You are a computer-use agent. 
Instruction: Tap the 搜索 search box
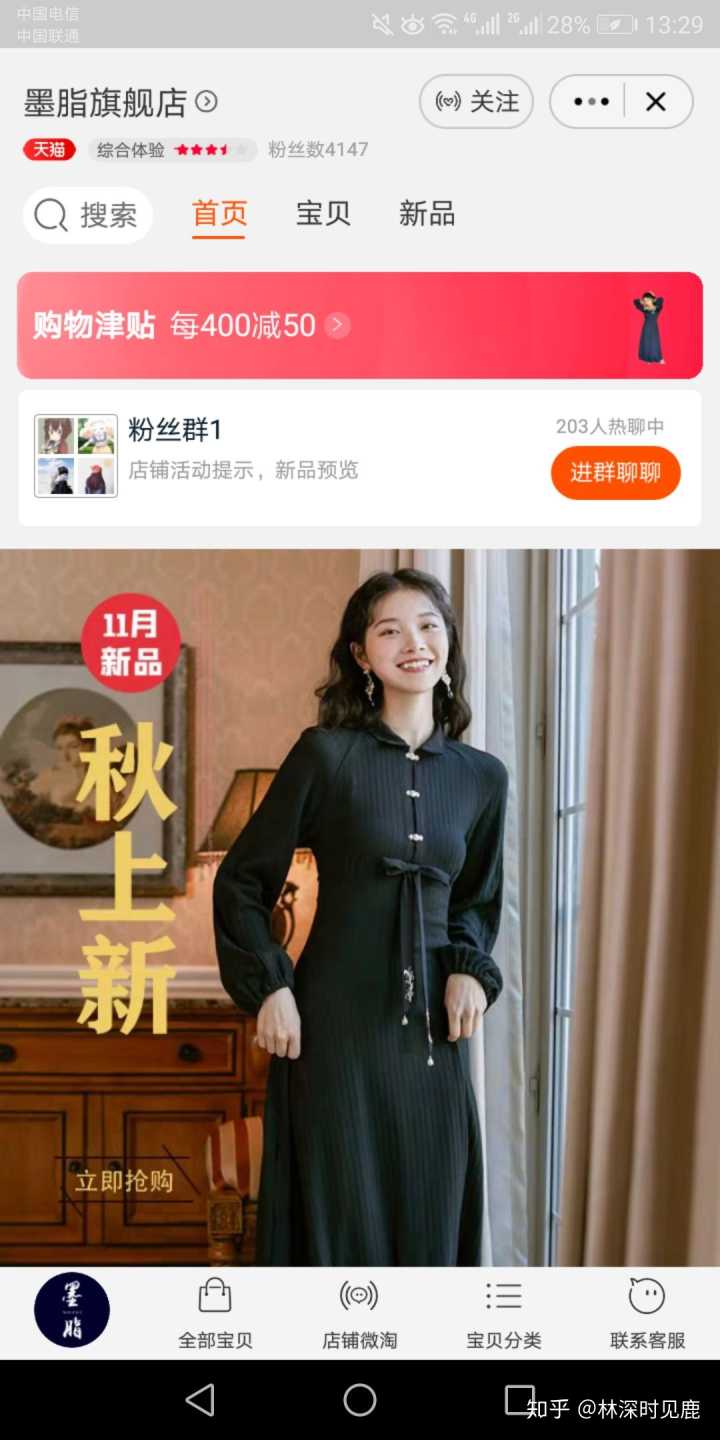[88, 215]
